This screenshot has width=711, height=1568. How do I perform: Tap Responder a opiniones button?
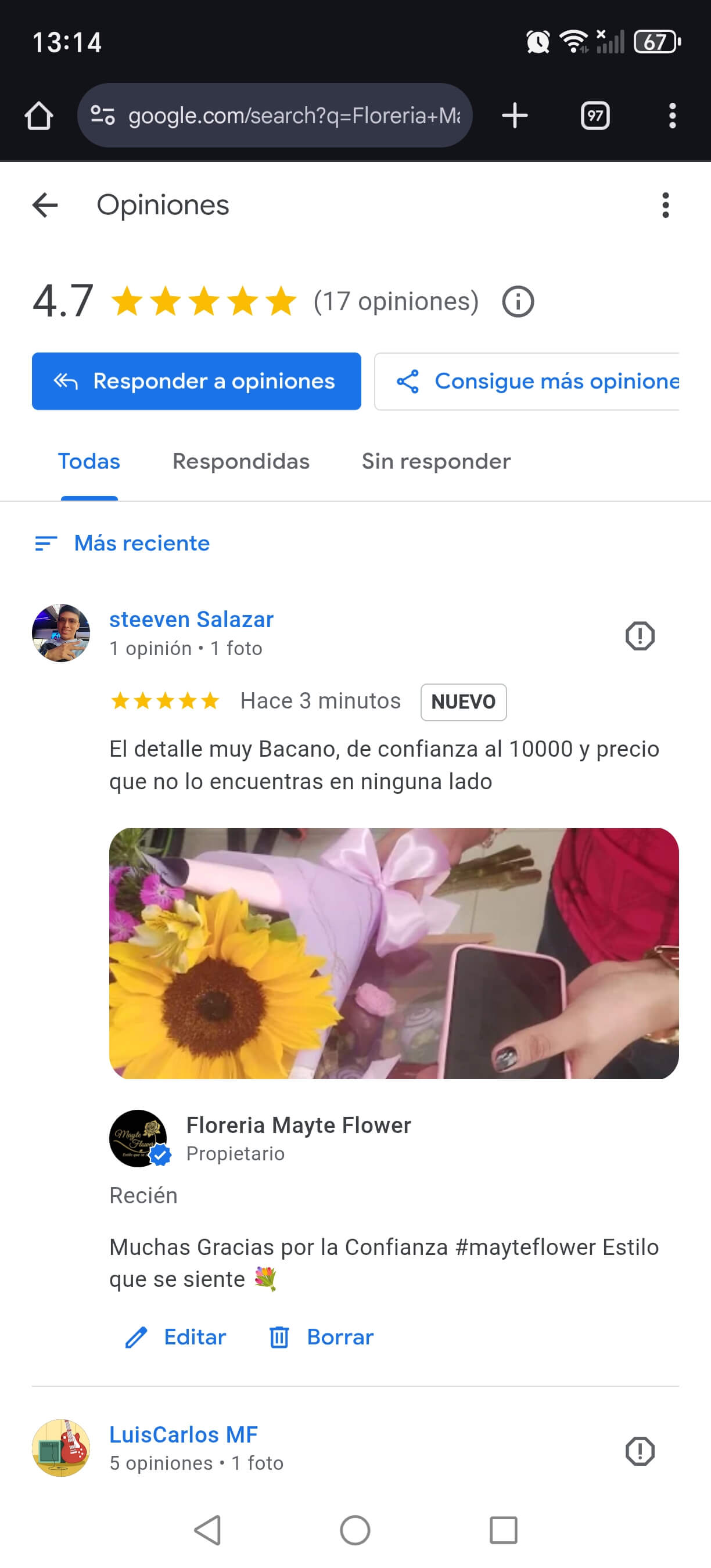pos(196,381)
